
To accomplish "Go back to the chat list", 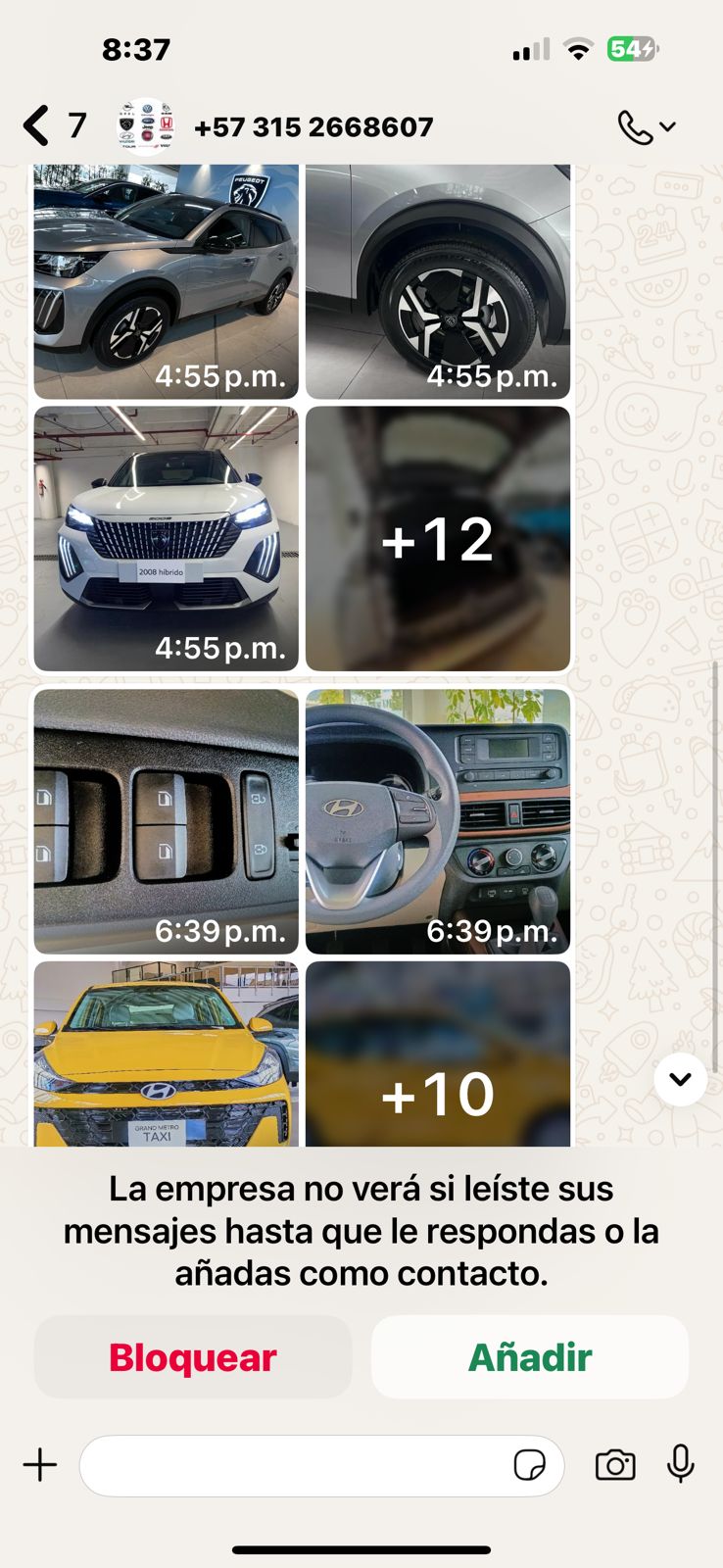I will coord(36,126).
